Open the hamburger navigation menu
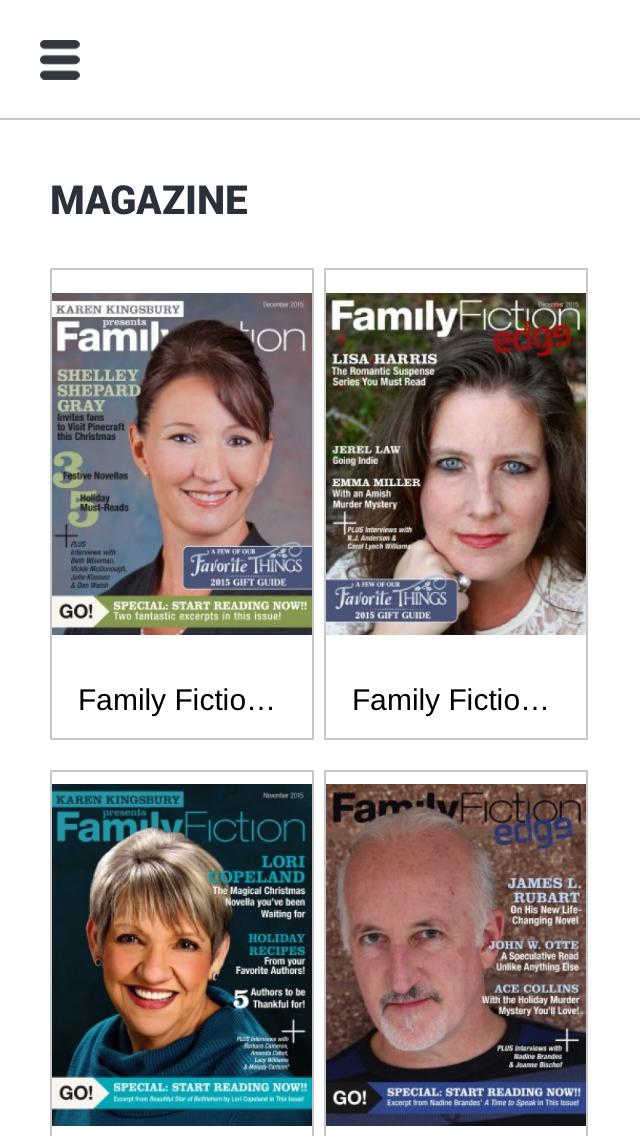The height and width of the screenshot is (1136, 640). (60, 60)
